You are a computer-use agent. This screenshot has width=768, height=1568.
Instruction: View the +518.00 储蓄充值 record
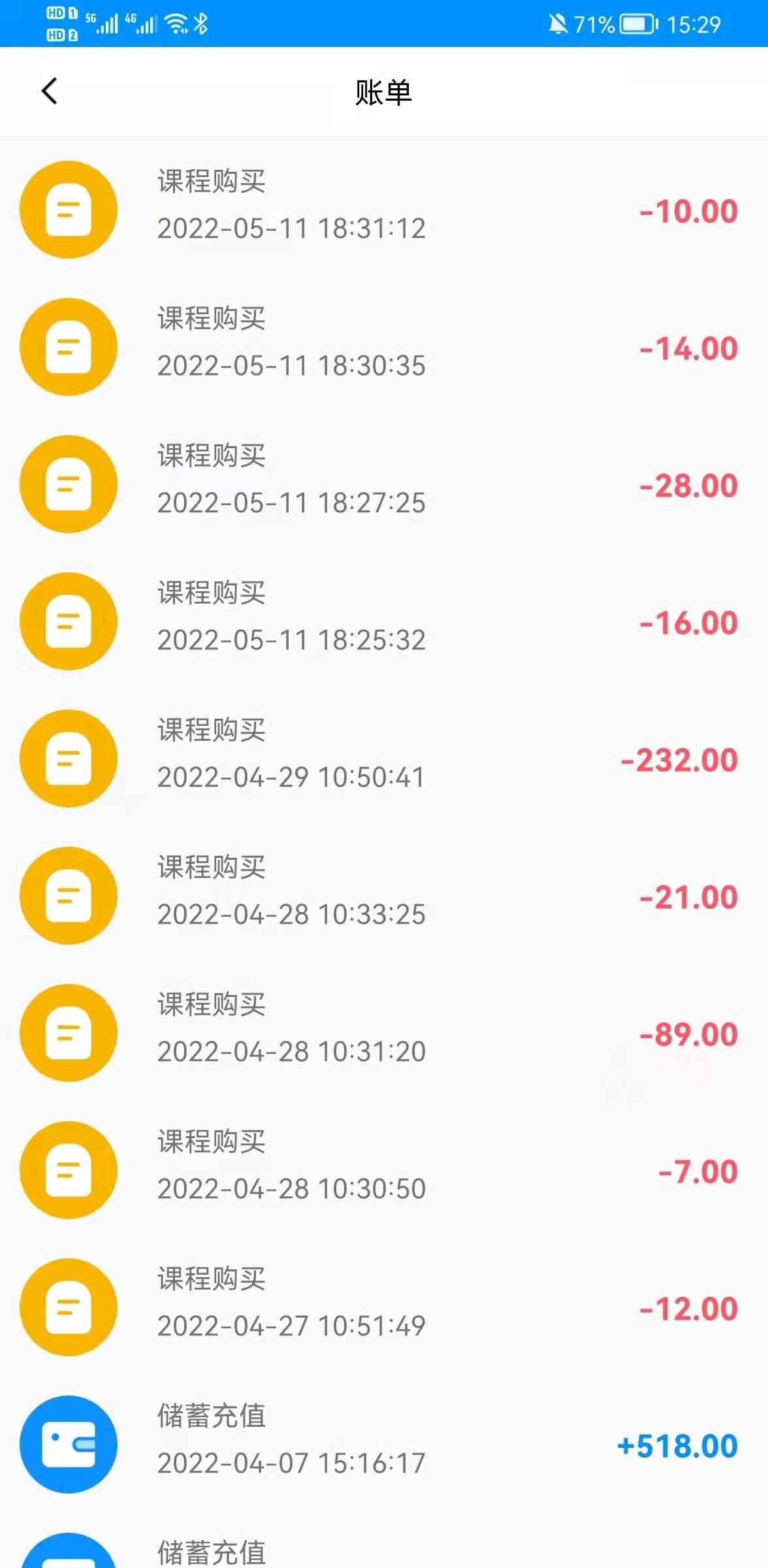(384, 1445)
